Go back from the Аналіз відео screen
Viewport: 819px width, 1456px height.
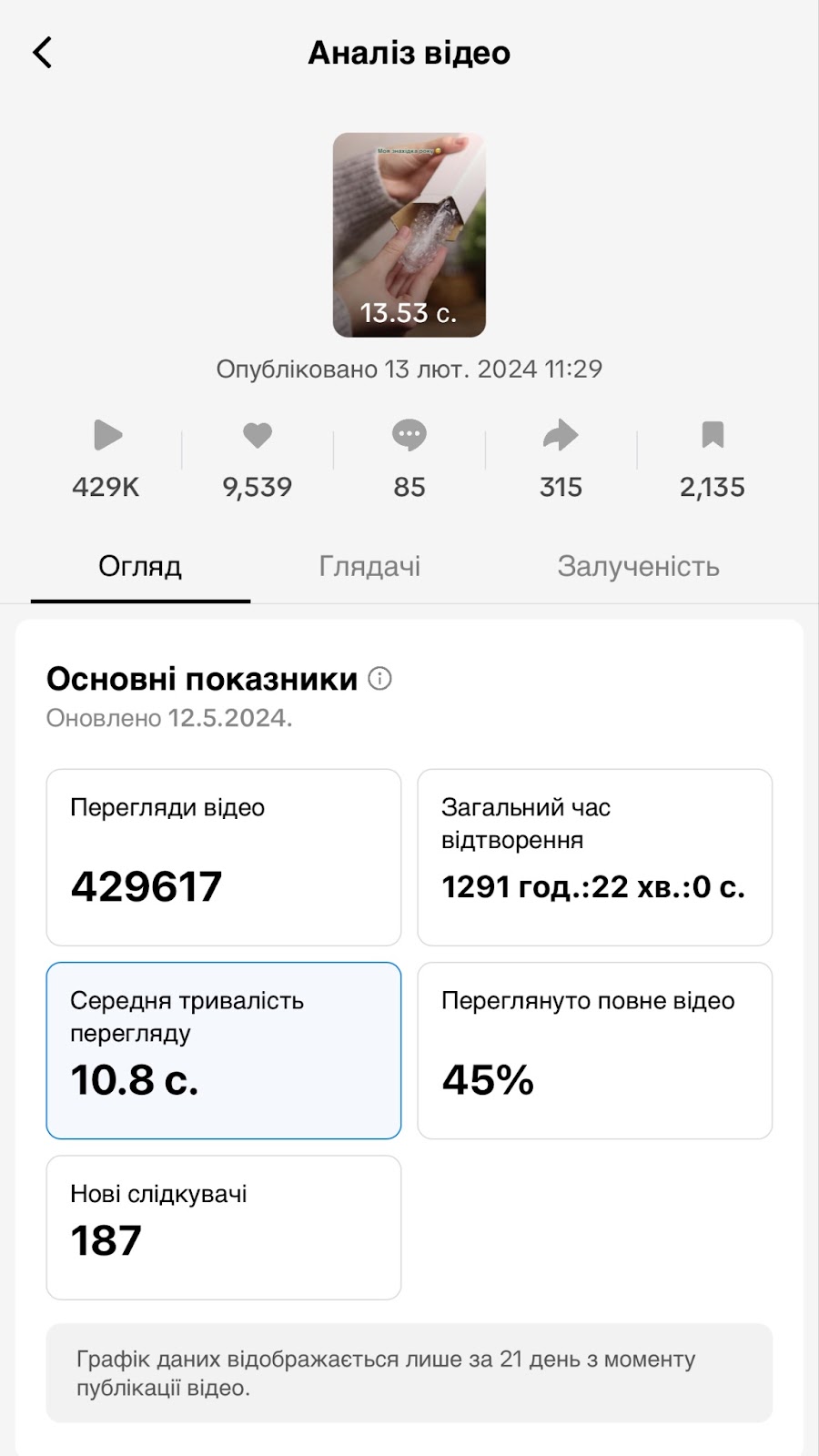[43, 53]
